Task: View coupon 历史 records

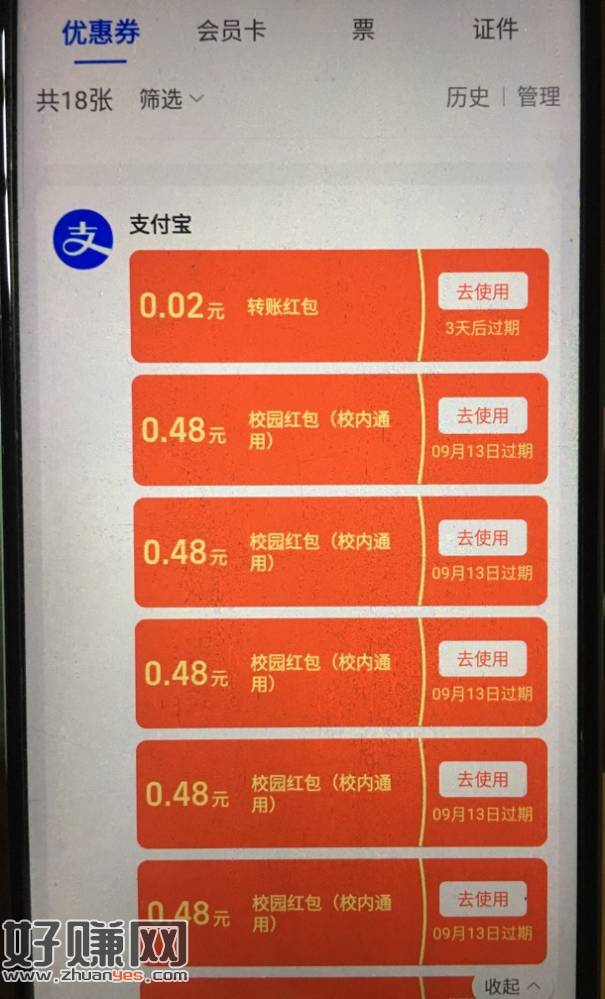Action: point(467,97)
